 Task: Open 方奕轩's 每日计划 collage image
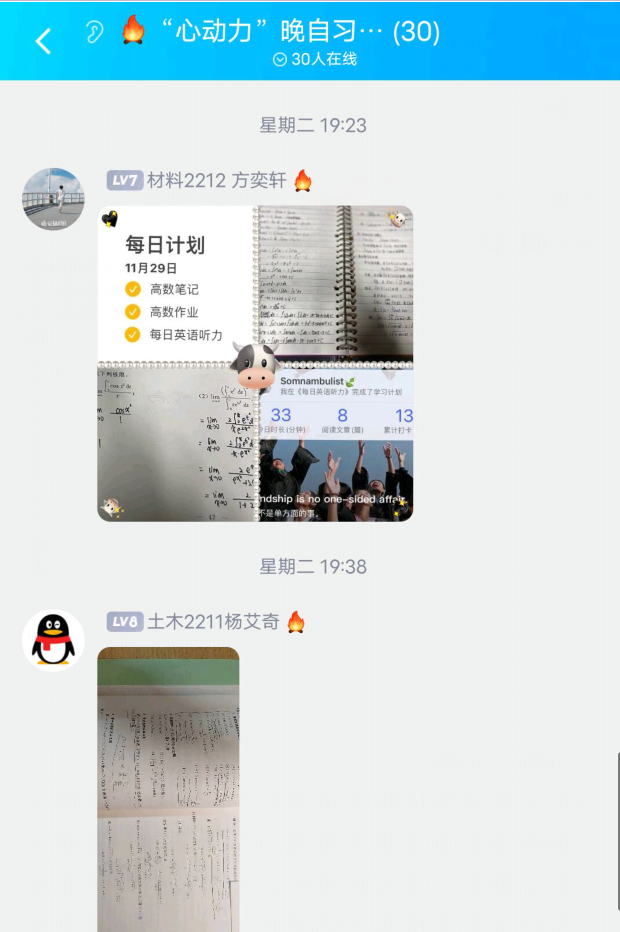pyautogui.click(x=255, y=363)
